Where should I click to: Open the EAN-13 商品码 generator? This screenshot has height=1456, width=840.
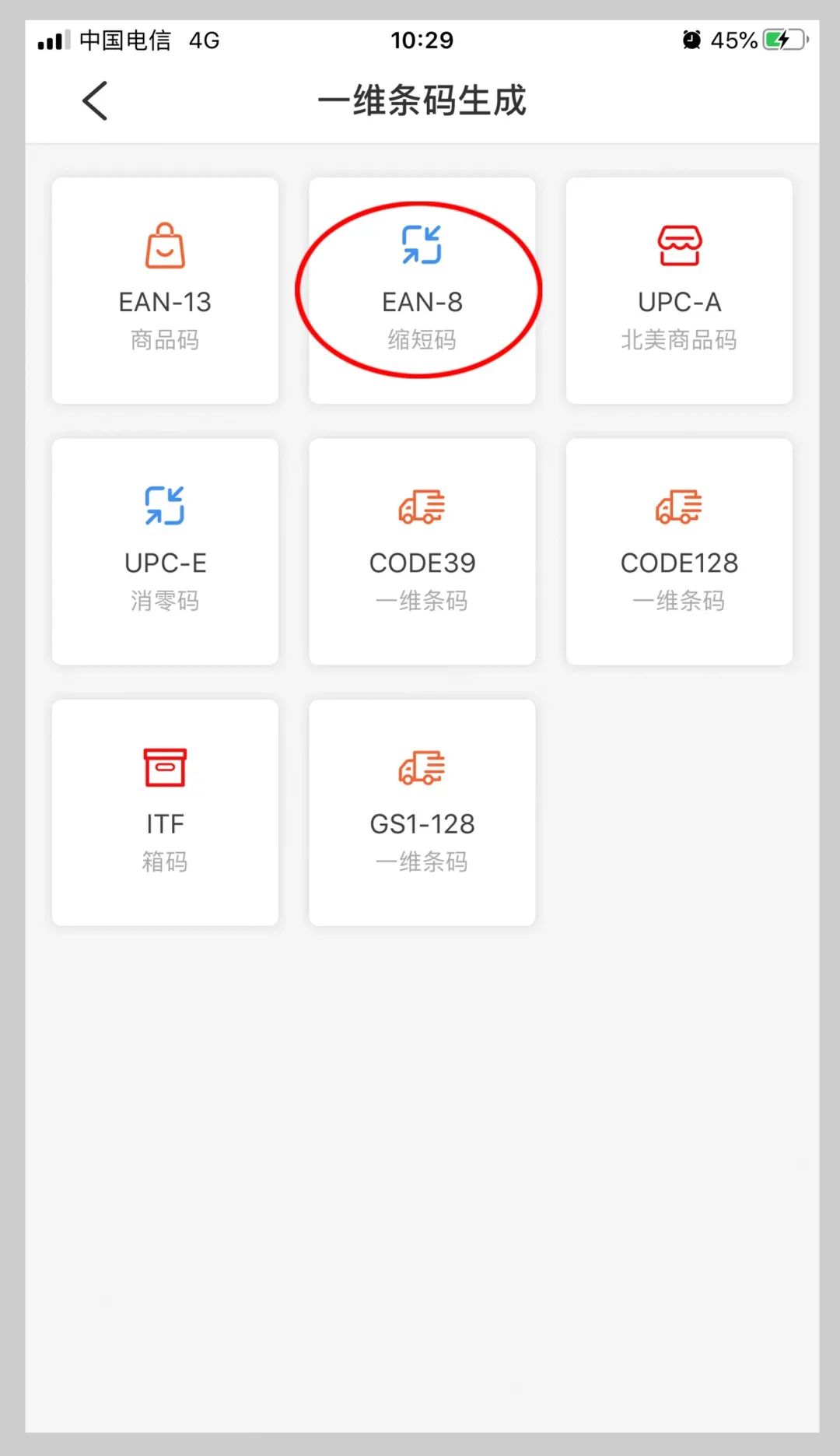coord(165,290)
